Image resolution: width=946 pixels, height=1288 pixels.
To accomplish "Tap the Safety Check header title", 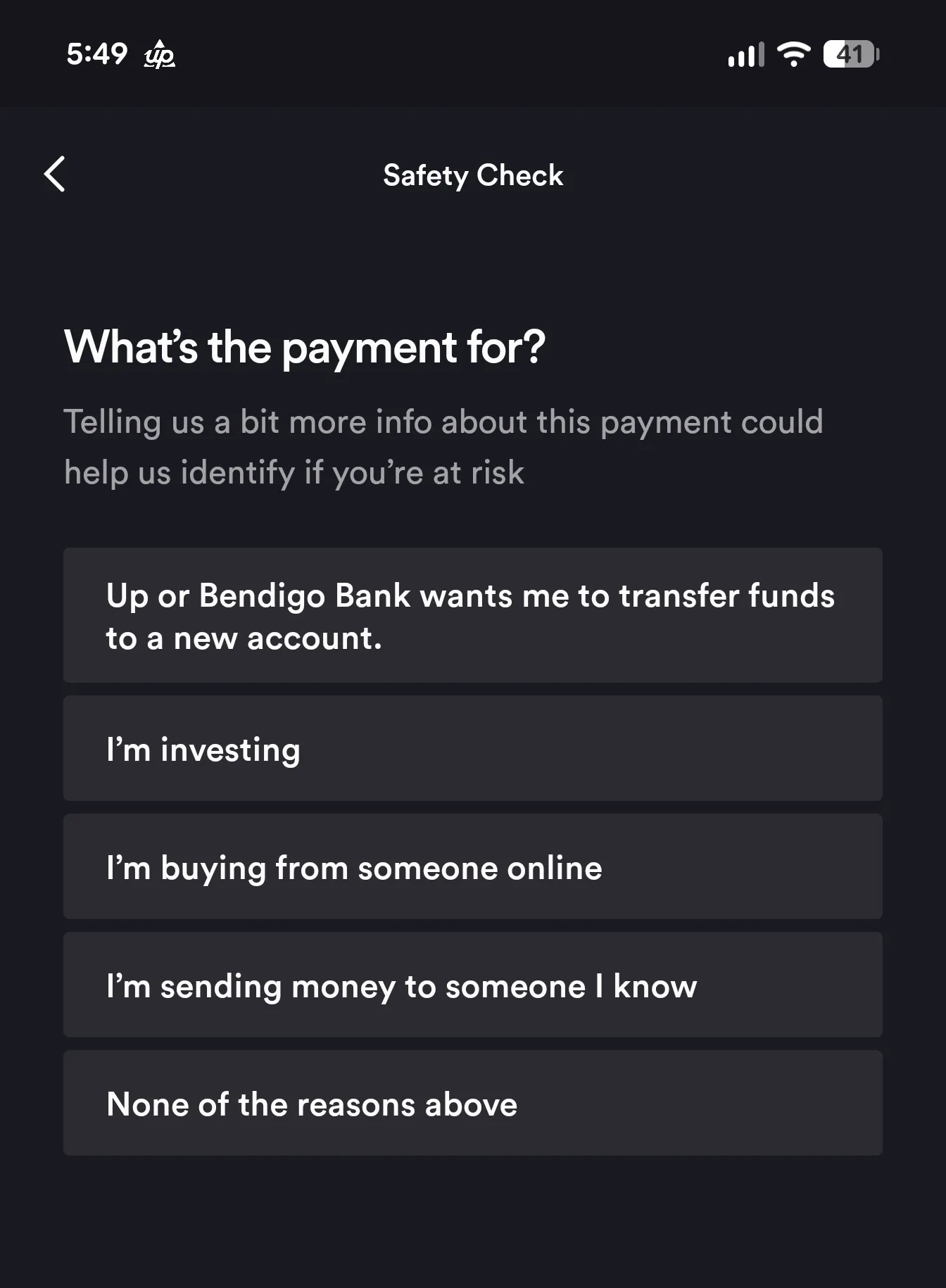I will pyautogui.click(x=473, y=175).
